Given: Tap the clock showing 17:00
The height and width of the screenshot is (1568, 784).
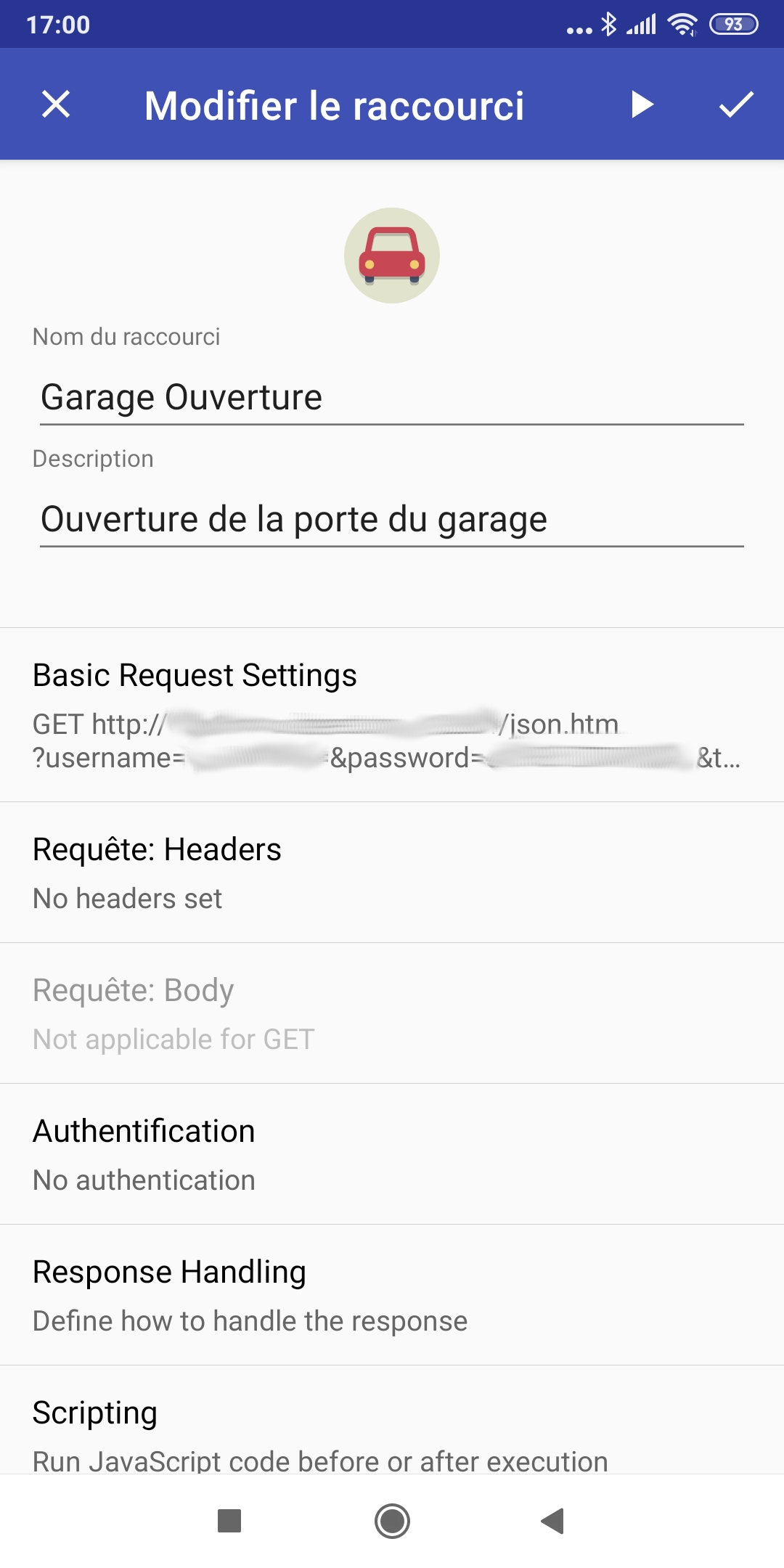Looking at the screenshot, I should tap(59, 24).
